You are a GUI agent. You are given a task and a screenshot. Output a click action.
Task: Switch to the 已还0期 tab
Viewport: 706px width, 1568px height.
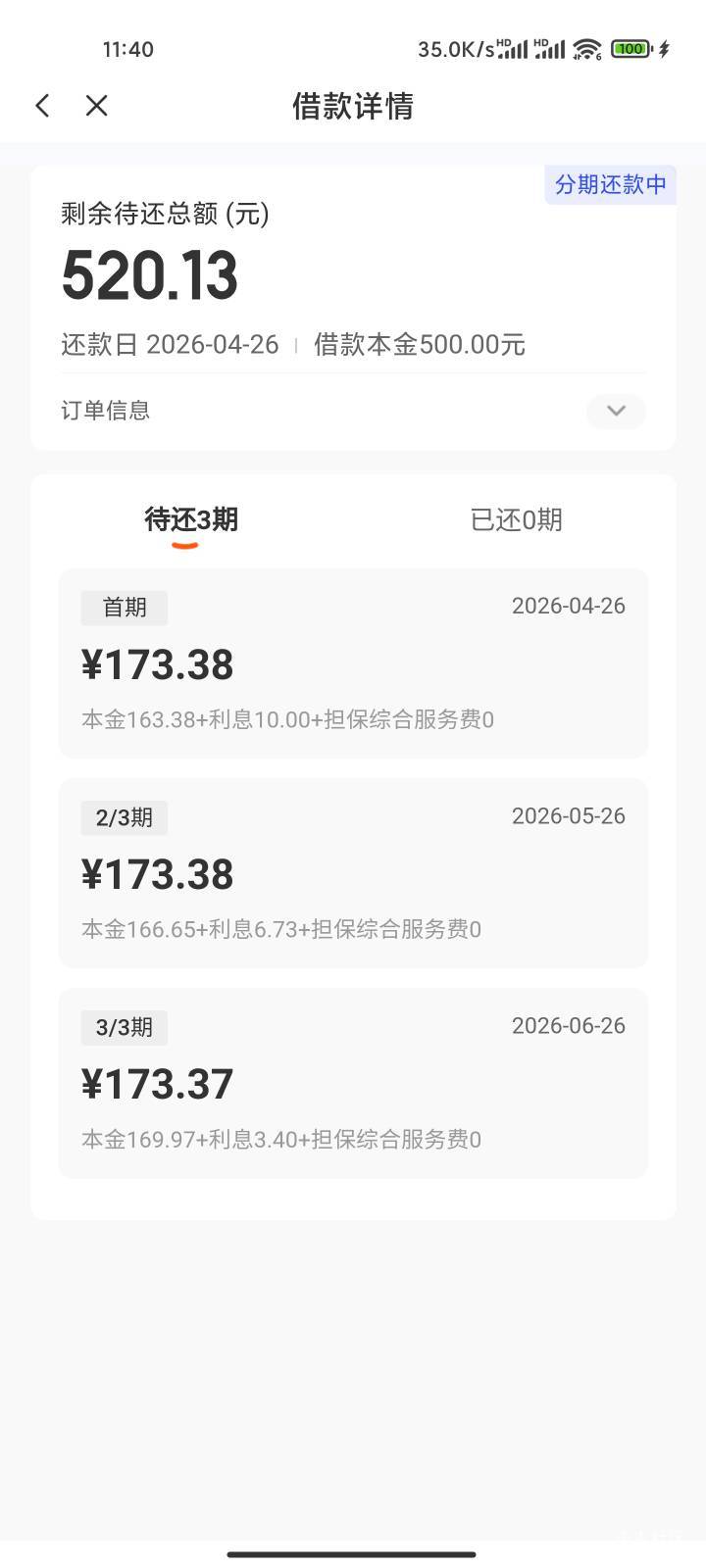[x=516, y=519]
